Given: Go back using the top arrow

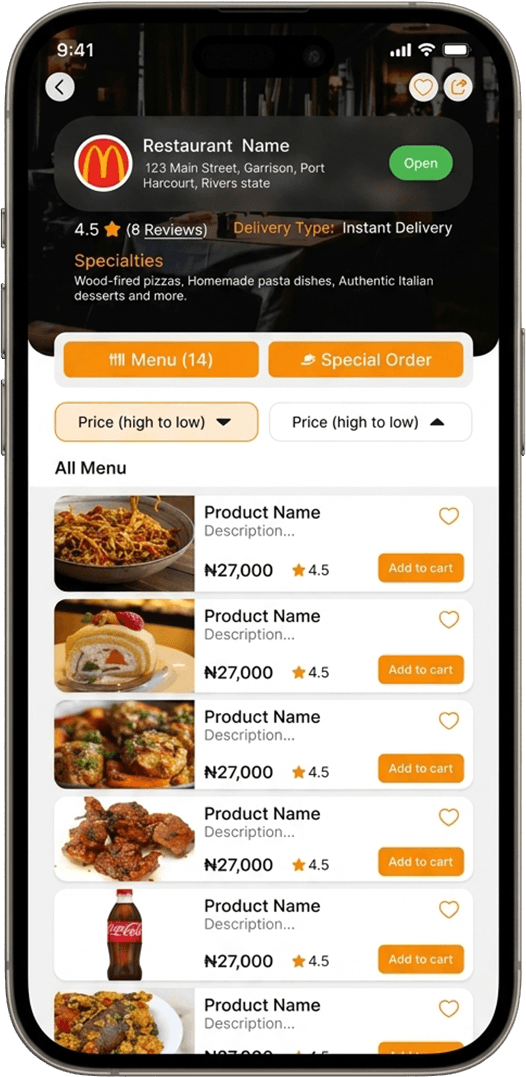Looking at the screenshot, I should point(60,87).
